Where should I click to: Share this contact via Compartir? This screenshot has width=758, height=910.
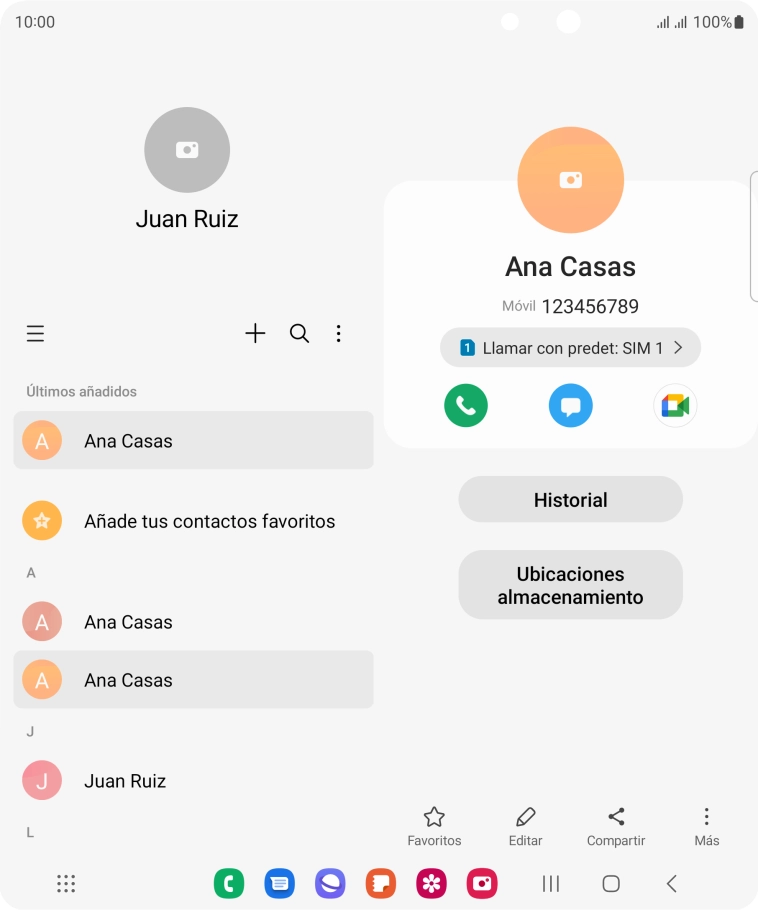tap(616, 826)
